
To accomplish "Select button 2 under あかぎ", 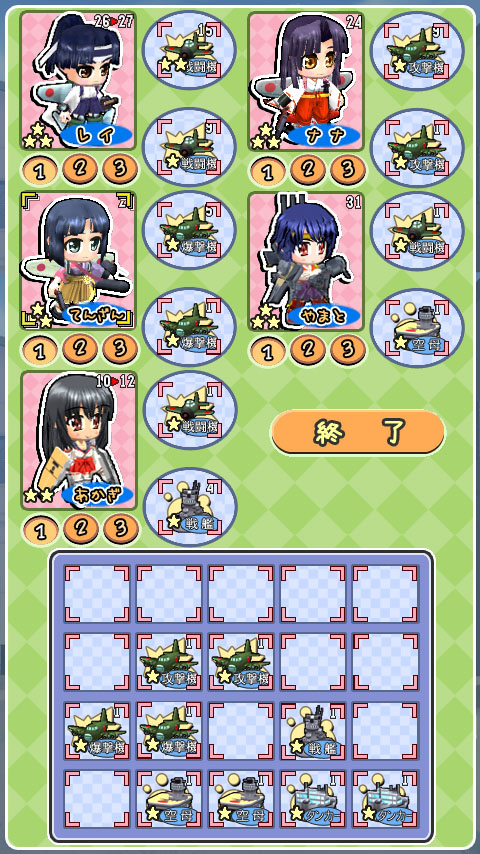I will click(80, 528).
